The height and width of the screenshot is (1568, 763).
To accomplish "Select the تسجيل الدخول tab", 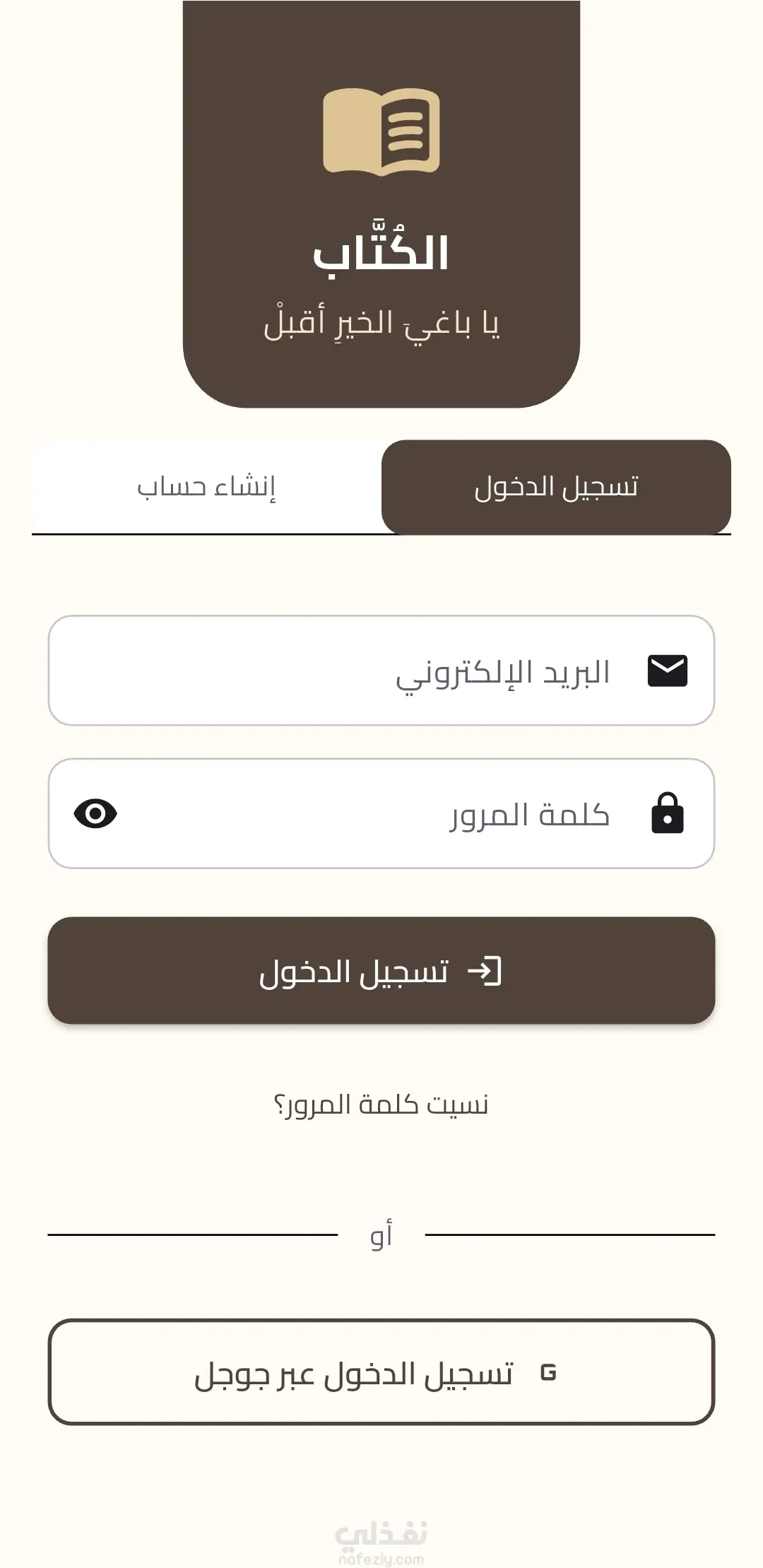I will pos(556,487).
